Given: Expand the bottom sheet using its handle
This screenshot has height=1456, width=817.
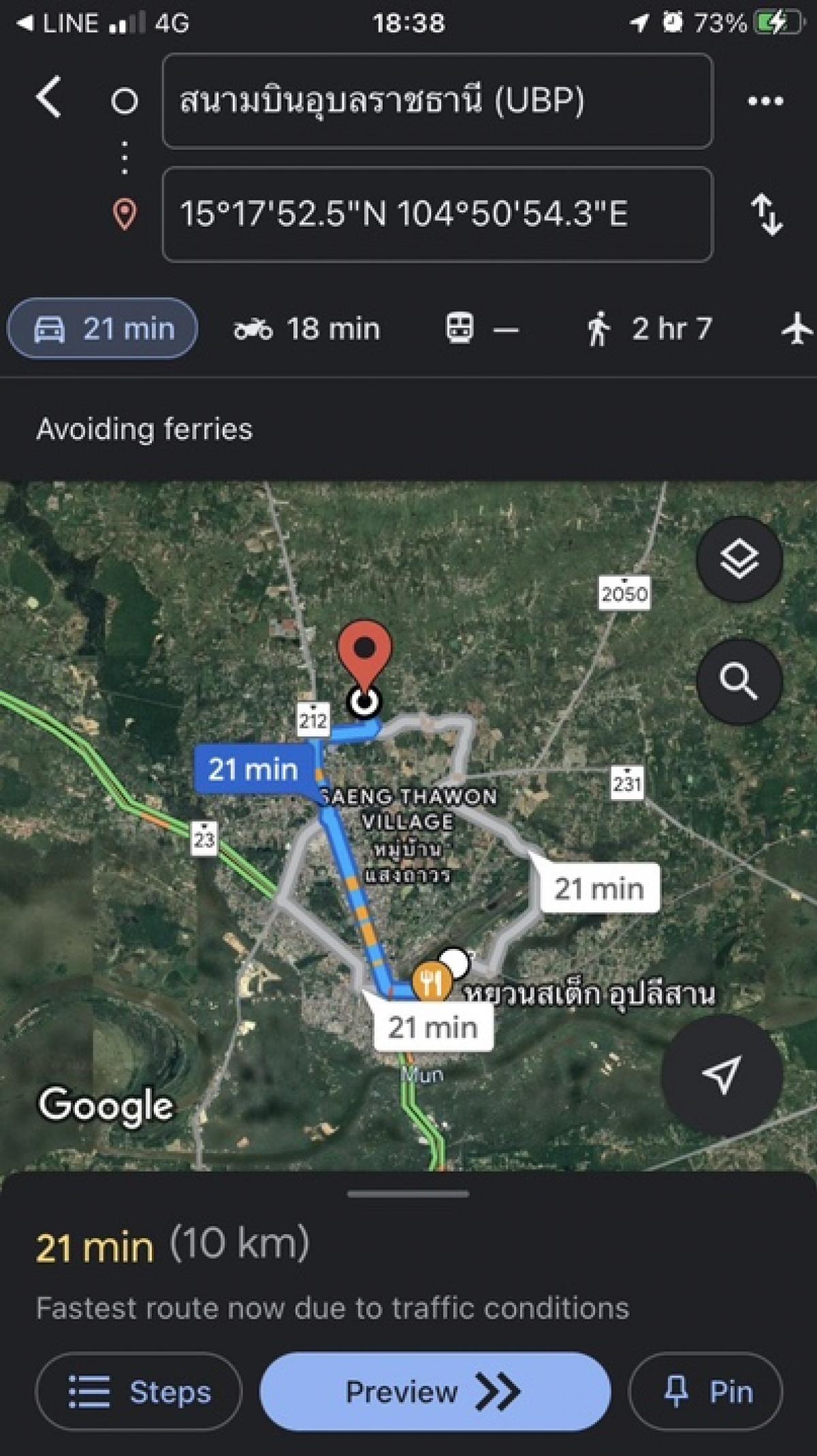Looking at the screenshot, I should (x=407, y=1194).
